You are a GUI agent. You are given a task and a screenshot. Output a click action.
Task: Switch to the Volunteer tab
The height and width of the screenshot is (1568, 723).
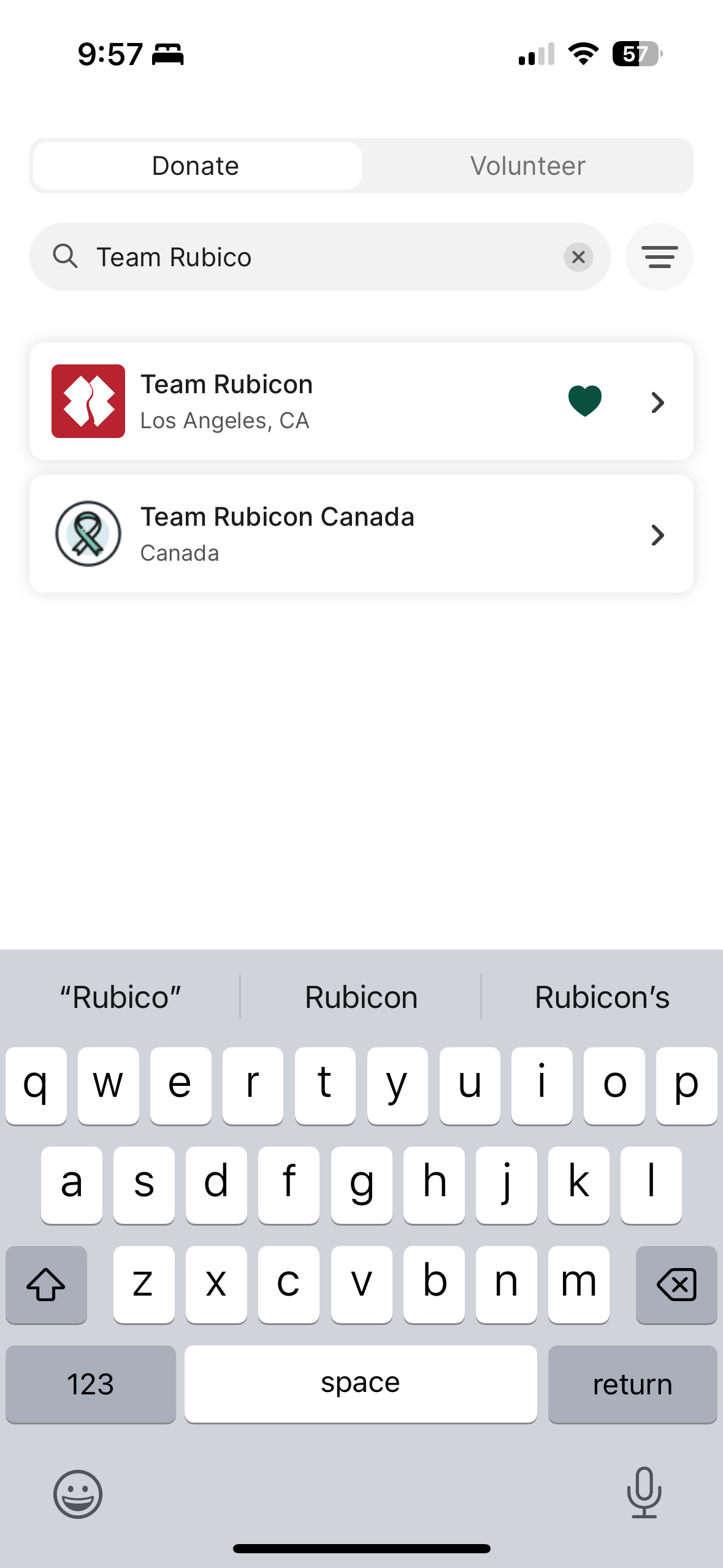pyautogui.click(x=527, y=166)
